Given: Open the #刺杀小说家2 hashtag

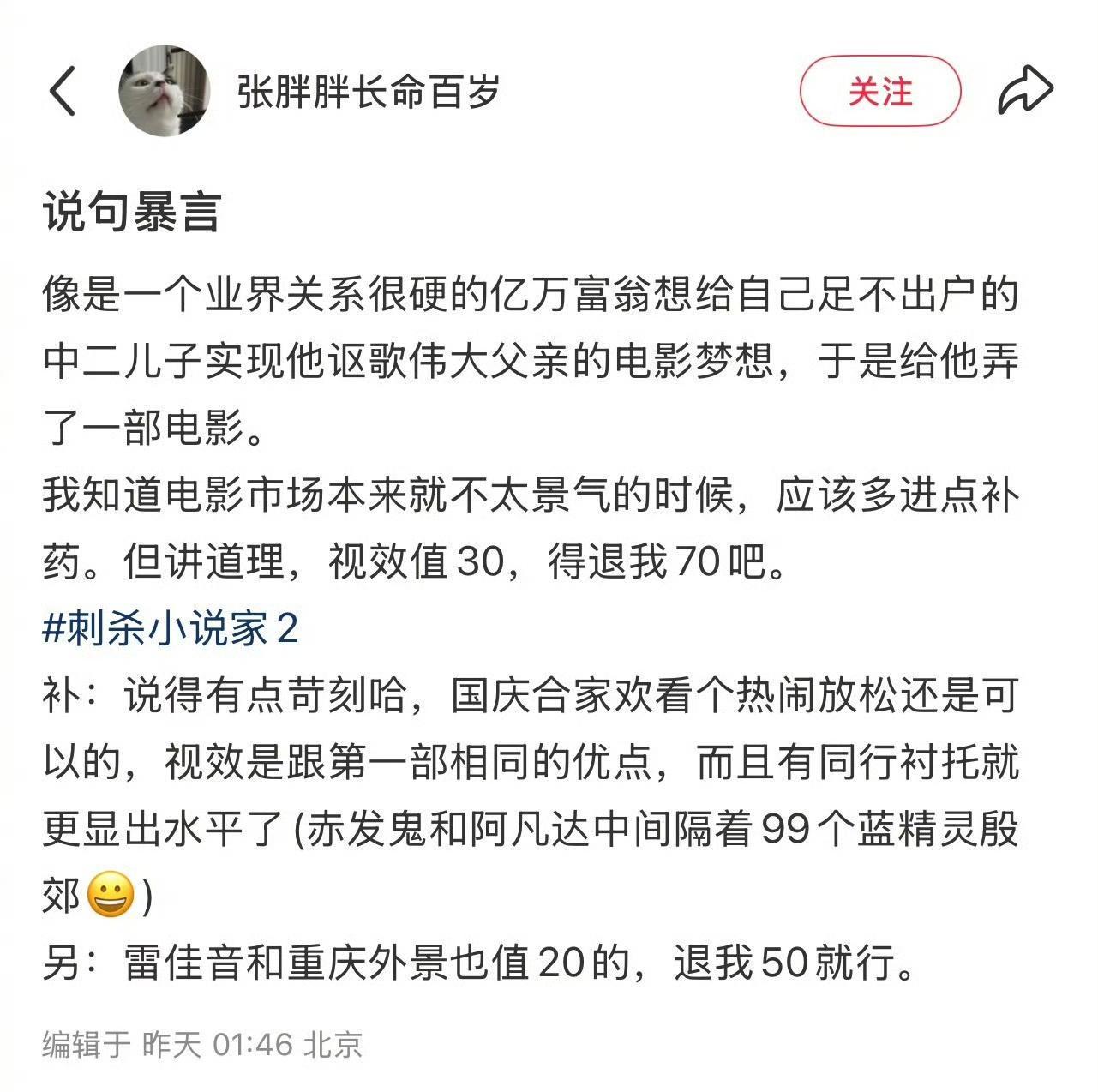Looking at the screenshot, I should 171,630.
